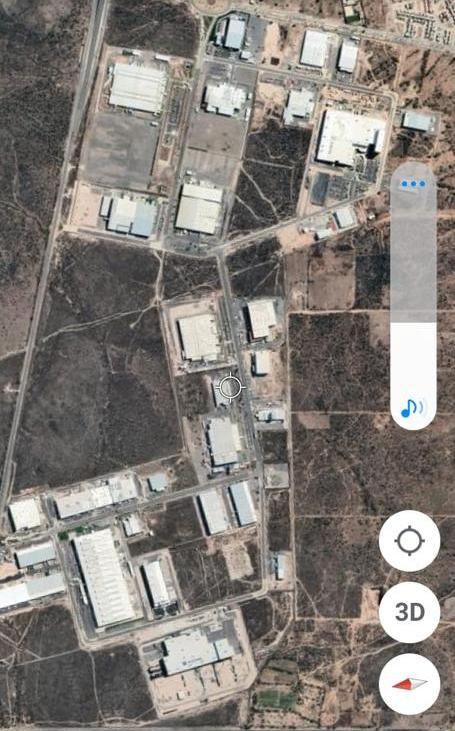
Task: Open the three-dot volume panel options
Action: (413, 184)
